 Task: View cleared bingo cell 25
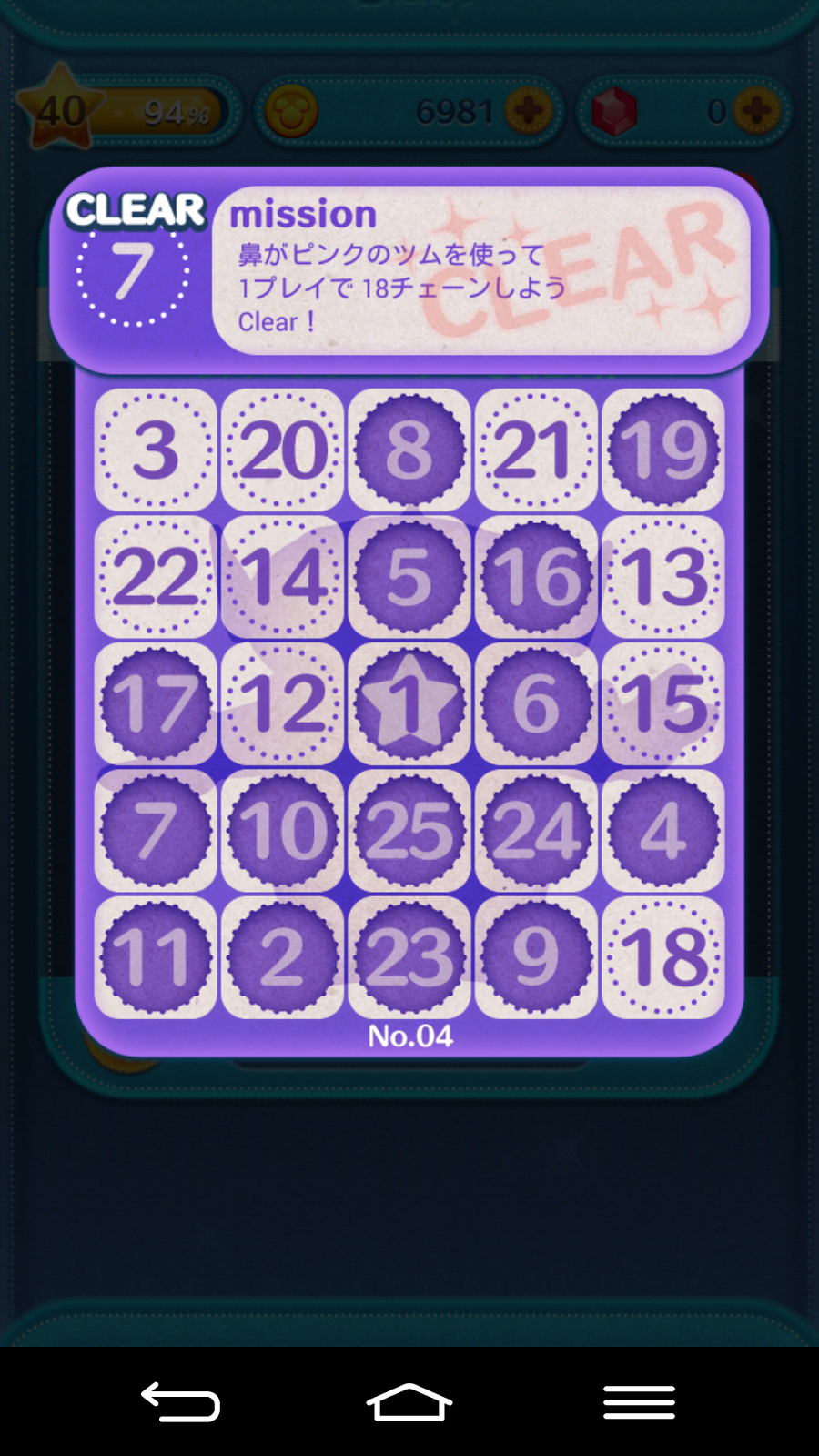coord(409,830)
